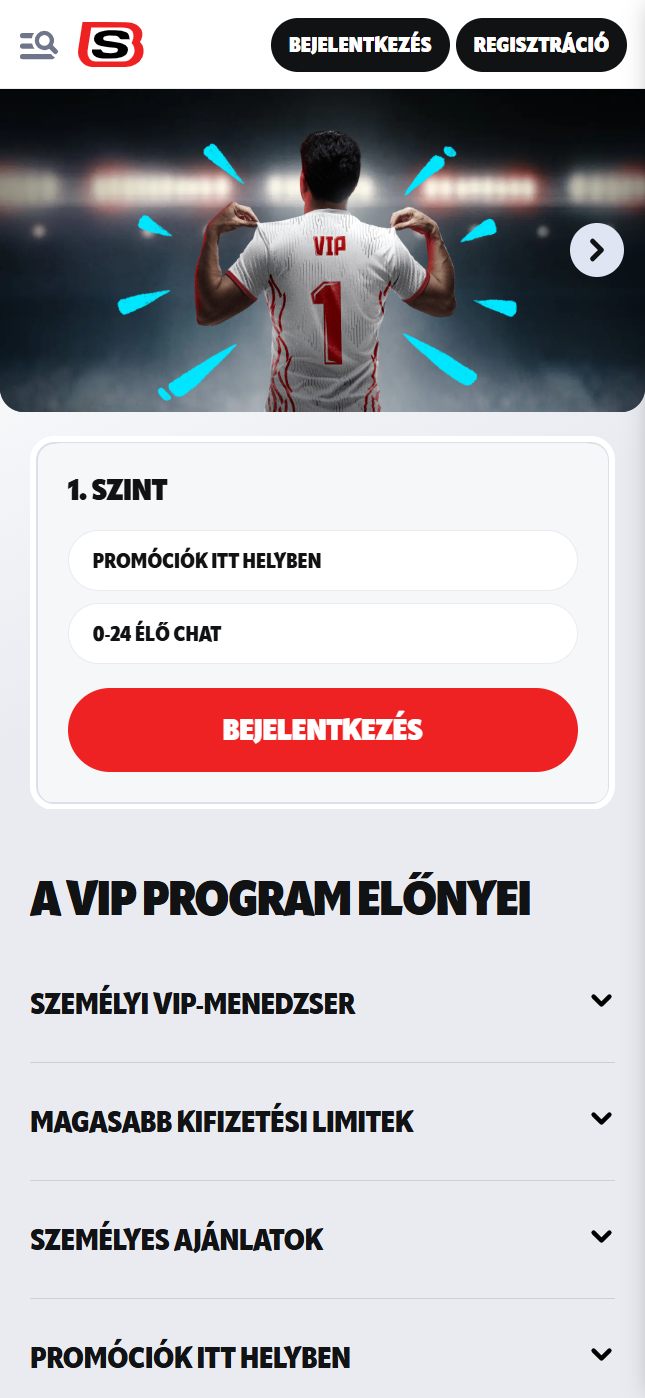Screen dimensions: 645x1398
Task: Go to the homepage via SB logo
Action: (x=111, y=45)
